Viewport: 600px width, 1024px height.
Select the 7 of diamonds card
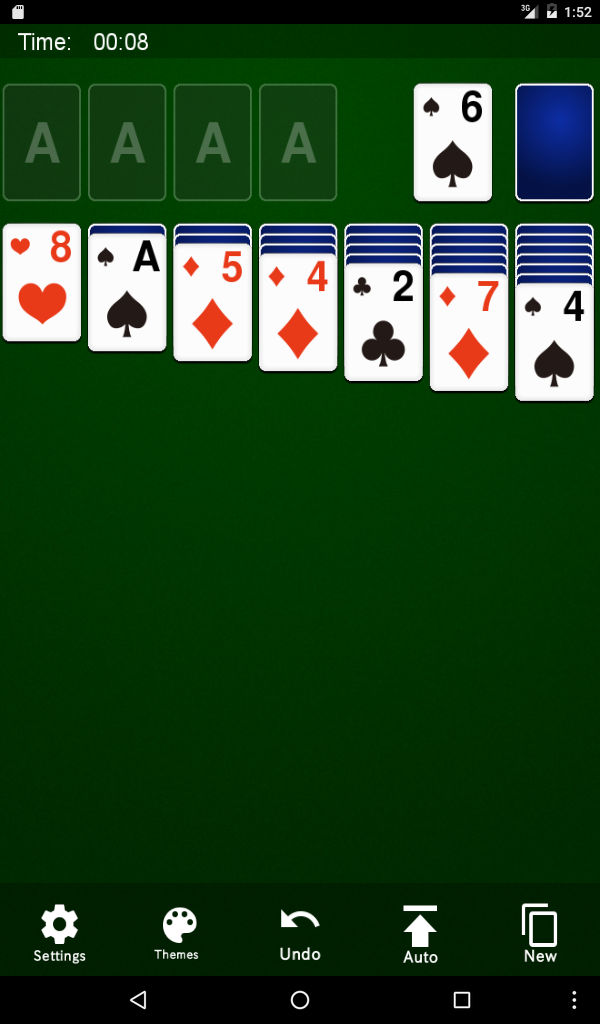pos(469,333)
